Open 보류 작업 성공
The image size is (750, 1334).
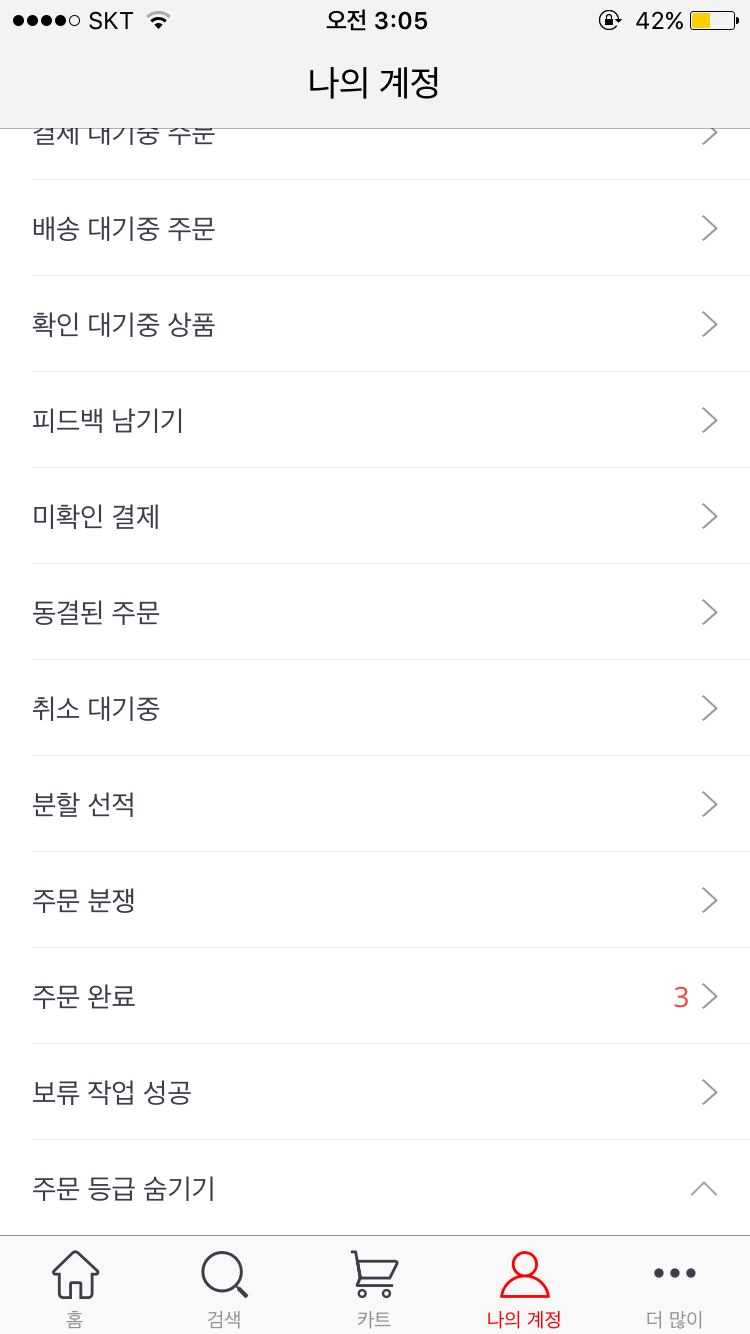375,1092
